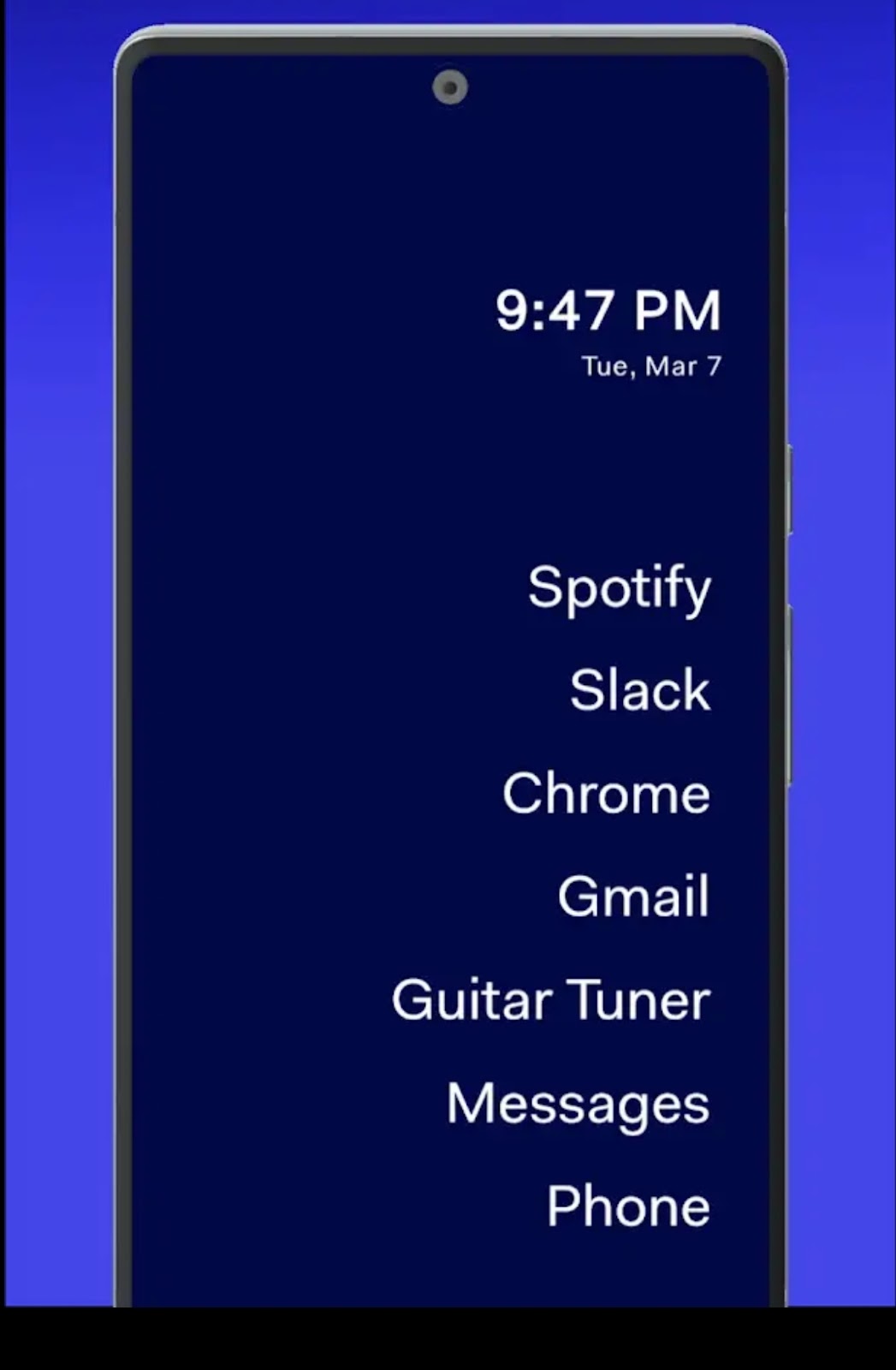This screenshot has height=1370, width=896.
Task: Check work chats by tapping Slack
Action: (638, 690)
